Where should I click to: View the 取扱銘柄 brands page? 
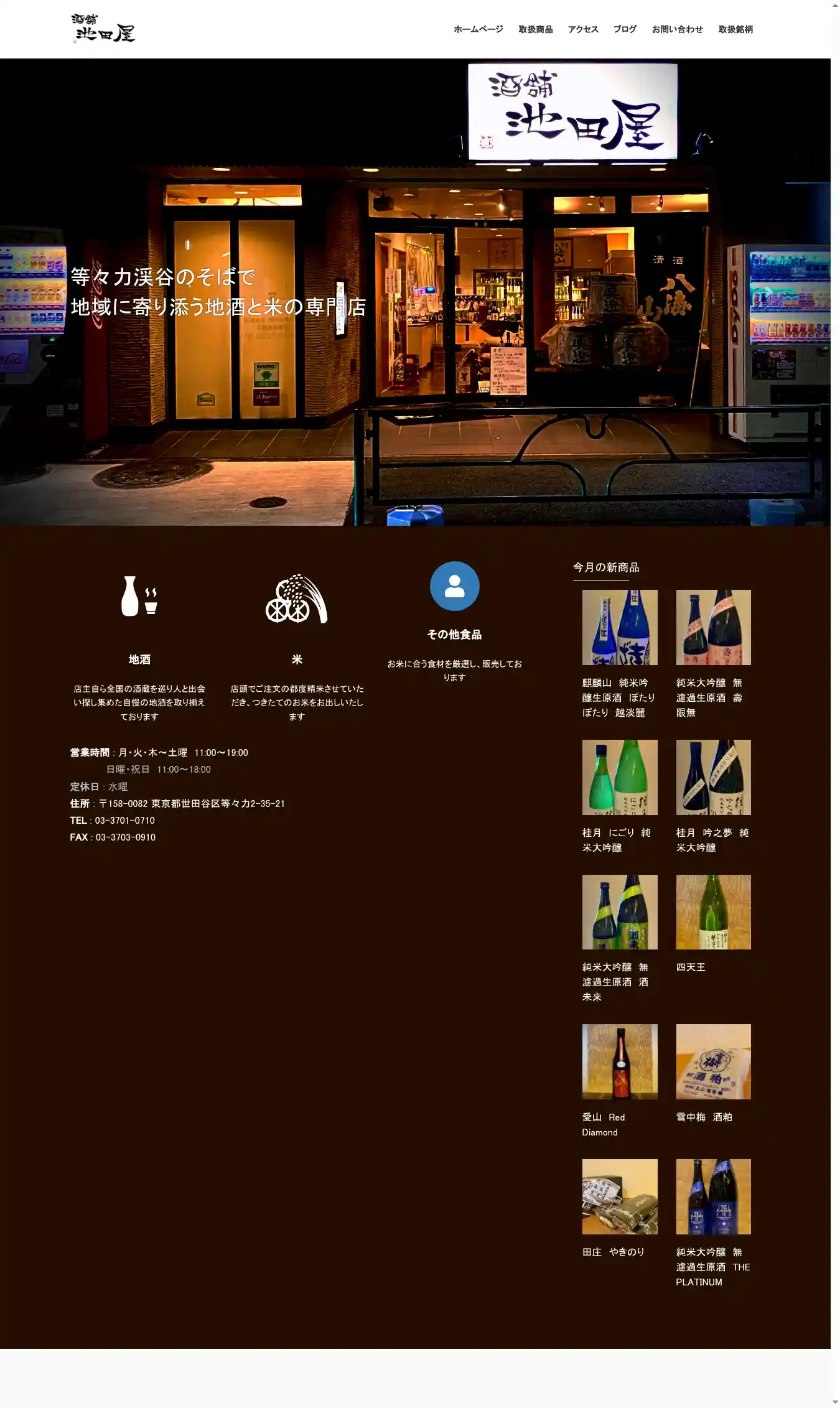coord(735,29)
